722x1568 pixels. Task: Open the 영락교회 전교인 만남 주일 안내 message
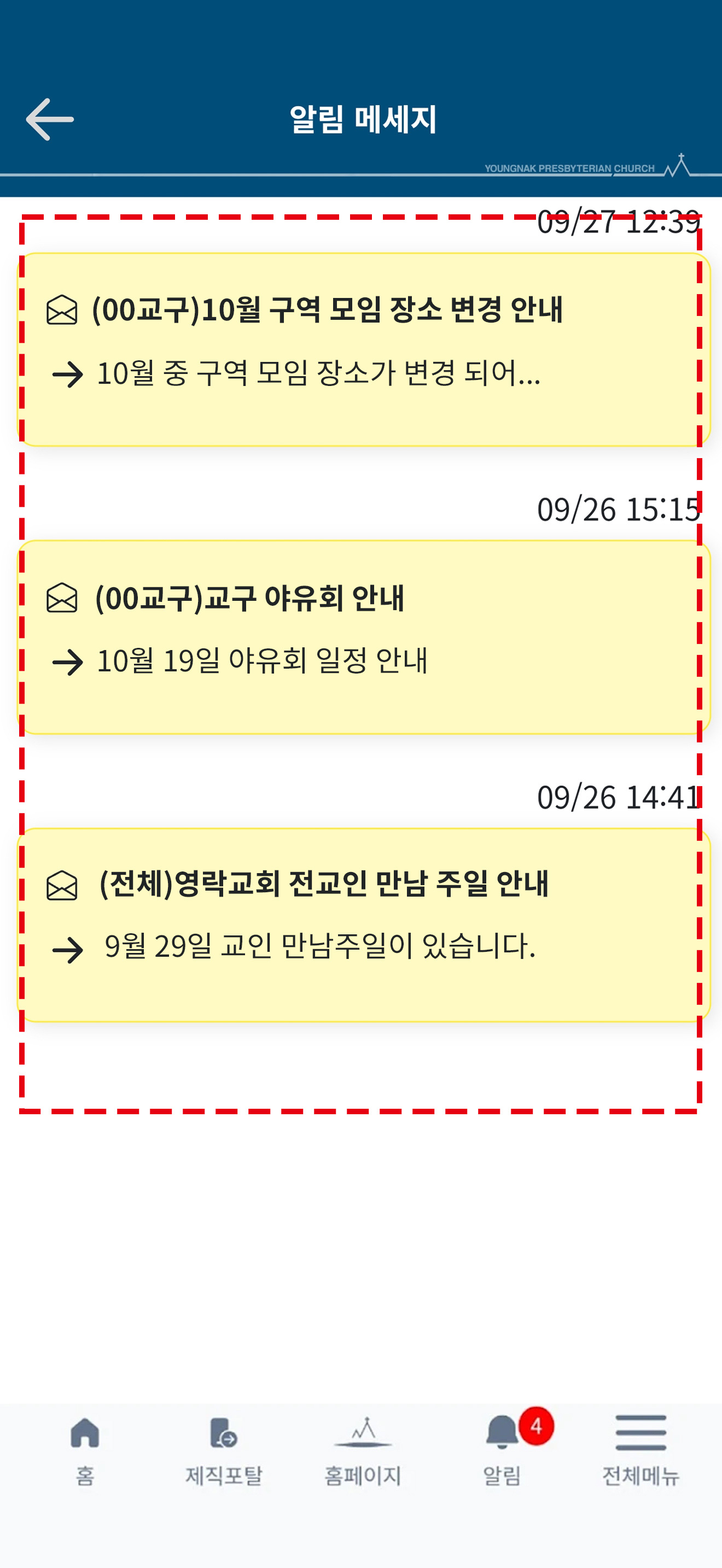click(x=363, y=925)
